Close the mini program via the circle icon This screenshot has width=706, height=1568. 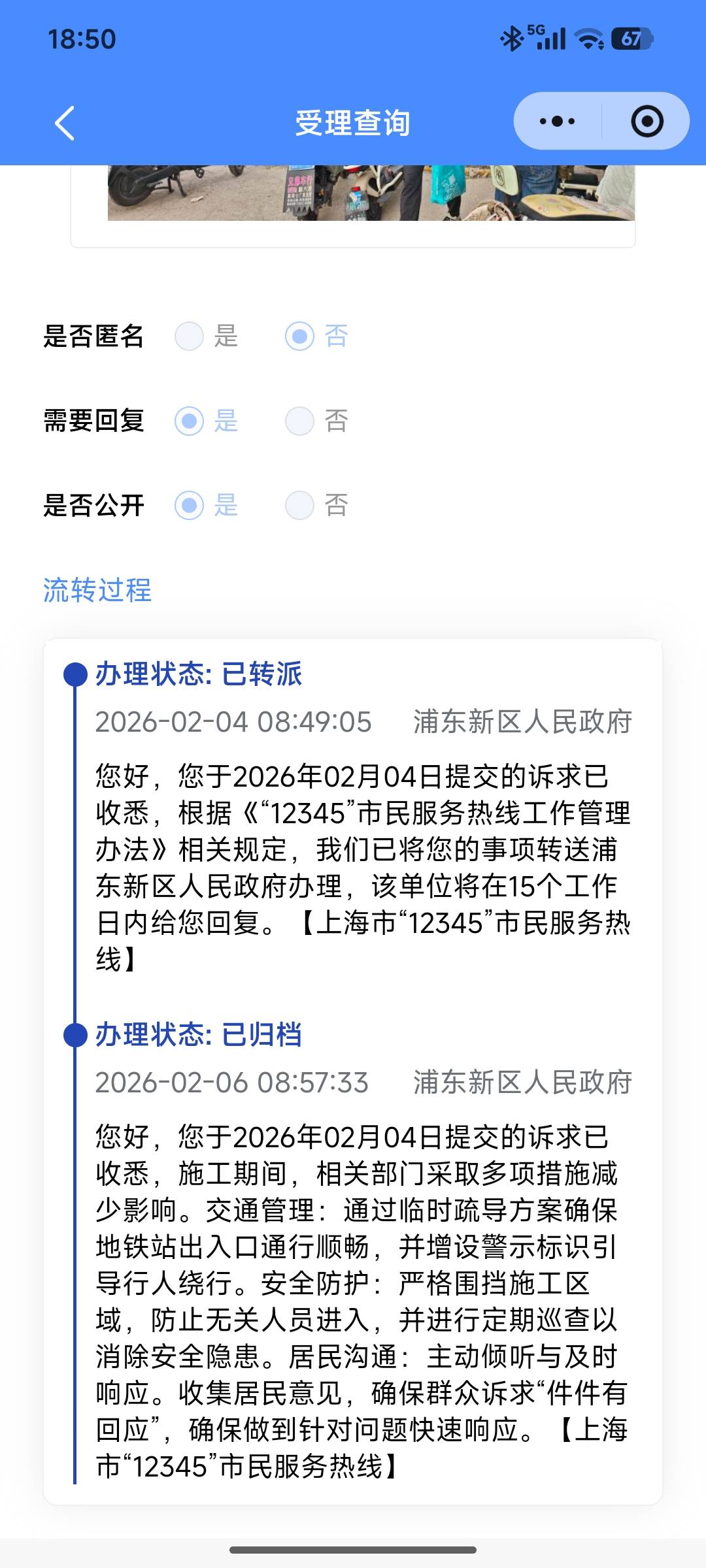647,122
